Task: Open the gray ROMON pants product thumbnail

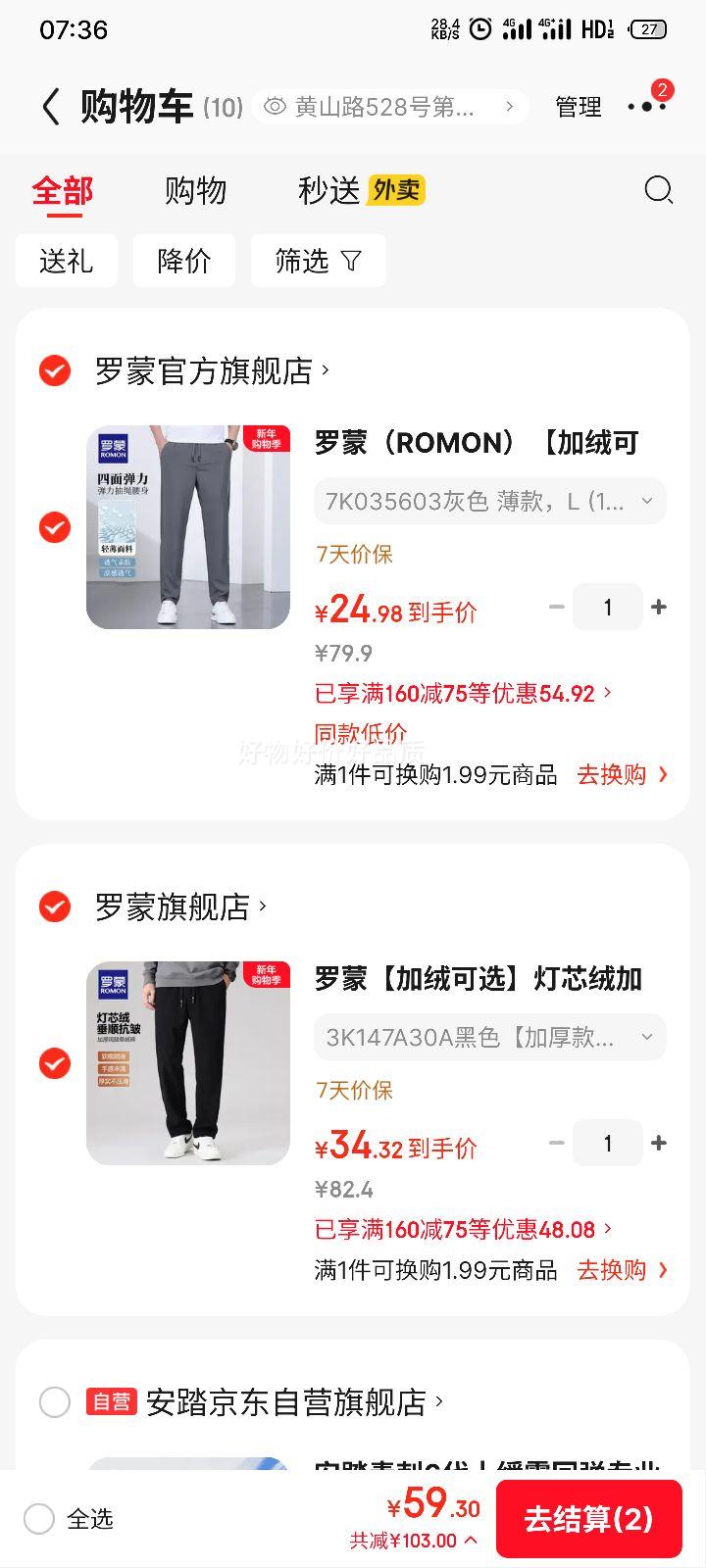Action: (187, 526)
